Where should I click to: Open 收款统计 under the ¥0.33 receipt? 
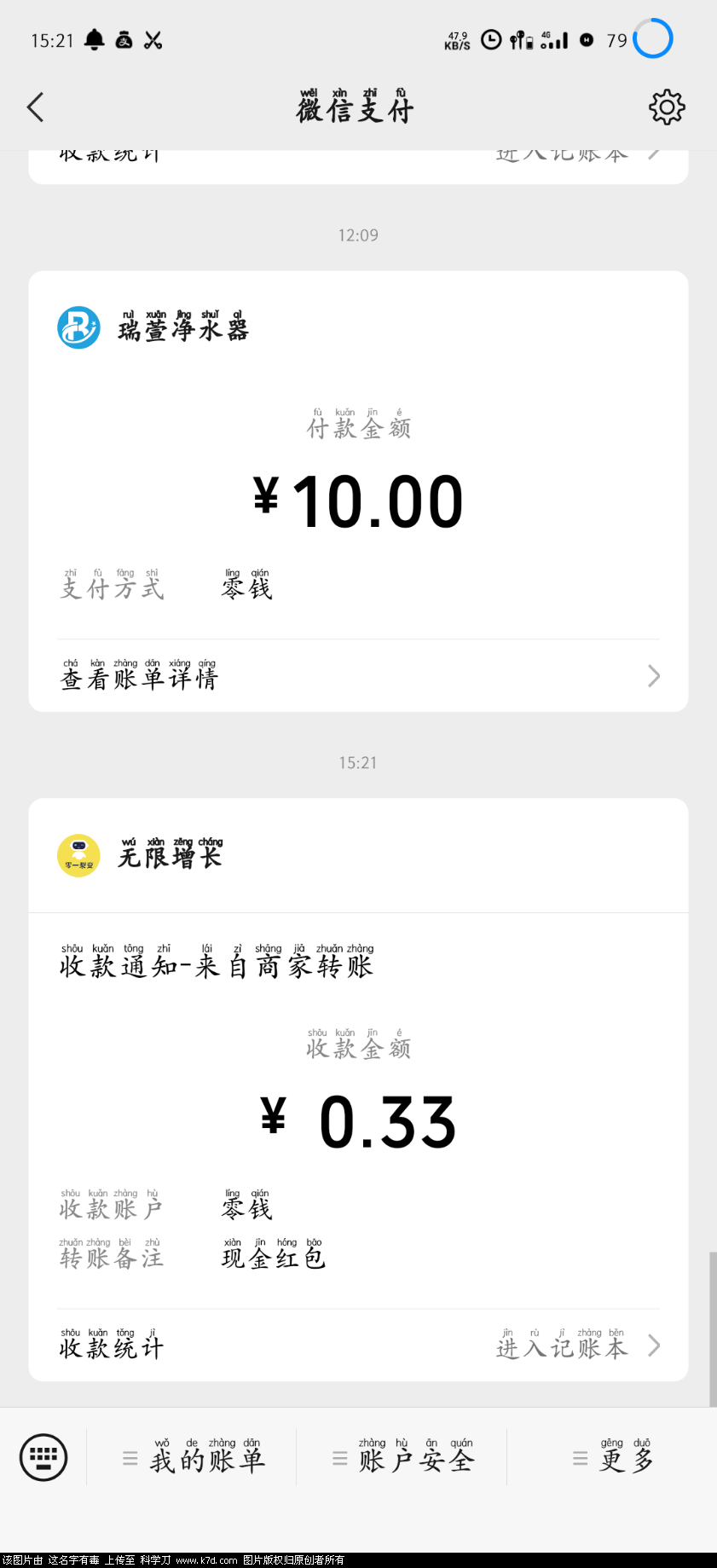coord(358,1346)
